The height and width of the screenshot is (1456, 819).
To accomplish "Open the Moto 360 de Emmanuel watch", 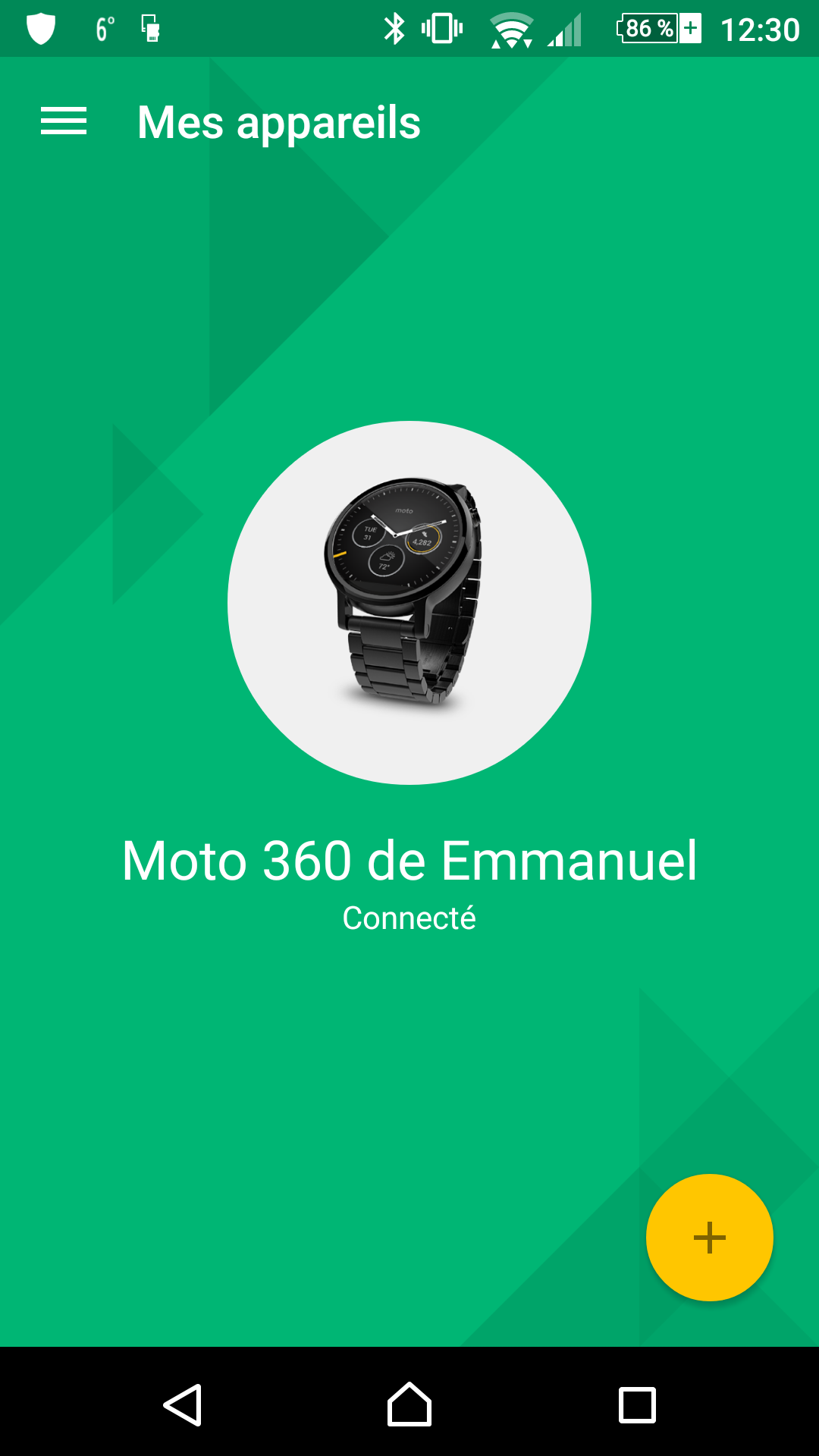I will (x=409, y=603).
